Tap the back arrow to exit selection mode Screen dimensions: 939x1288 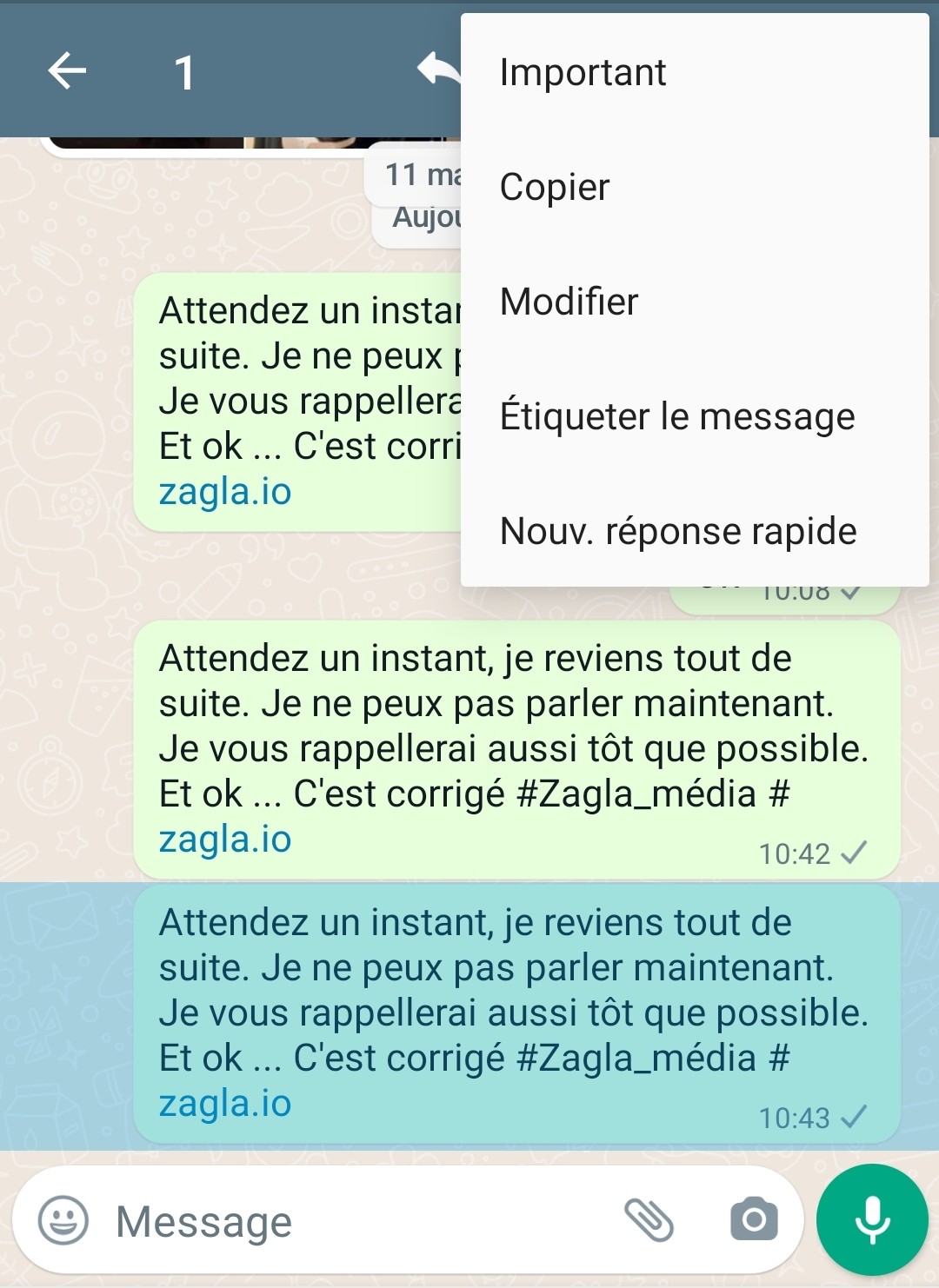(65, 72)
